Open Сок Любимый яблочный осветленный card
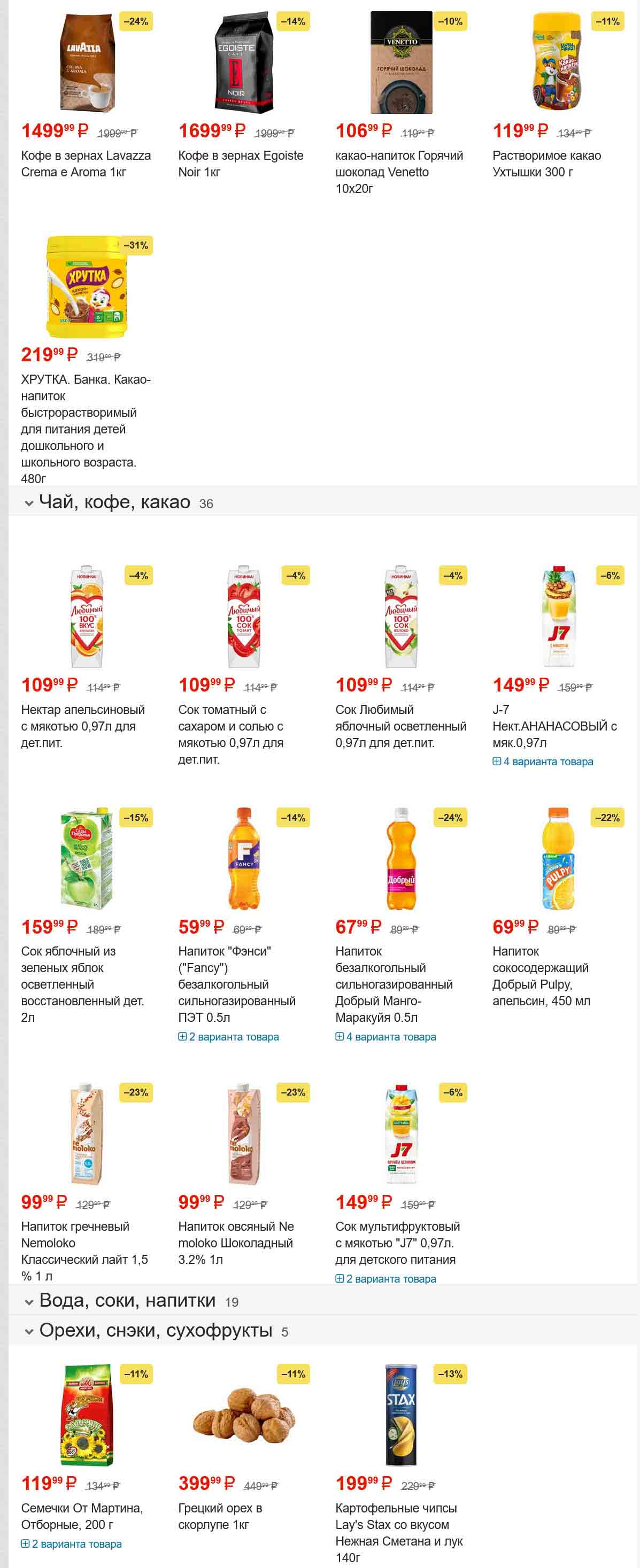The height and width of the screenshot is (1568, 640). coord(400,726)
